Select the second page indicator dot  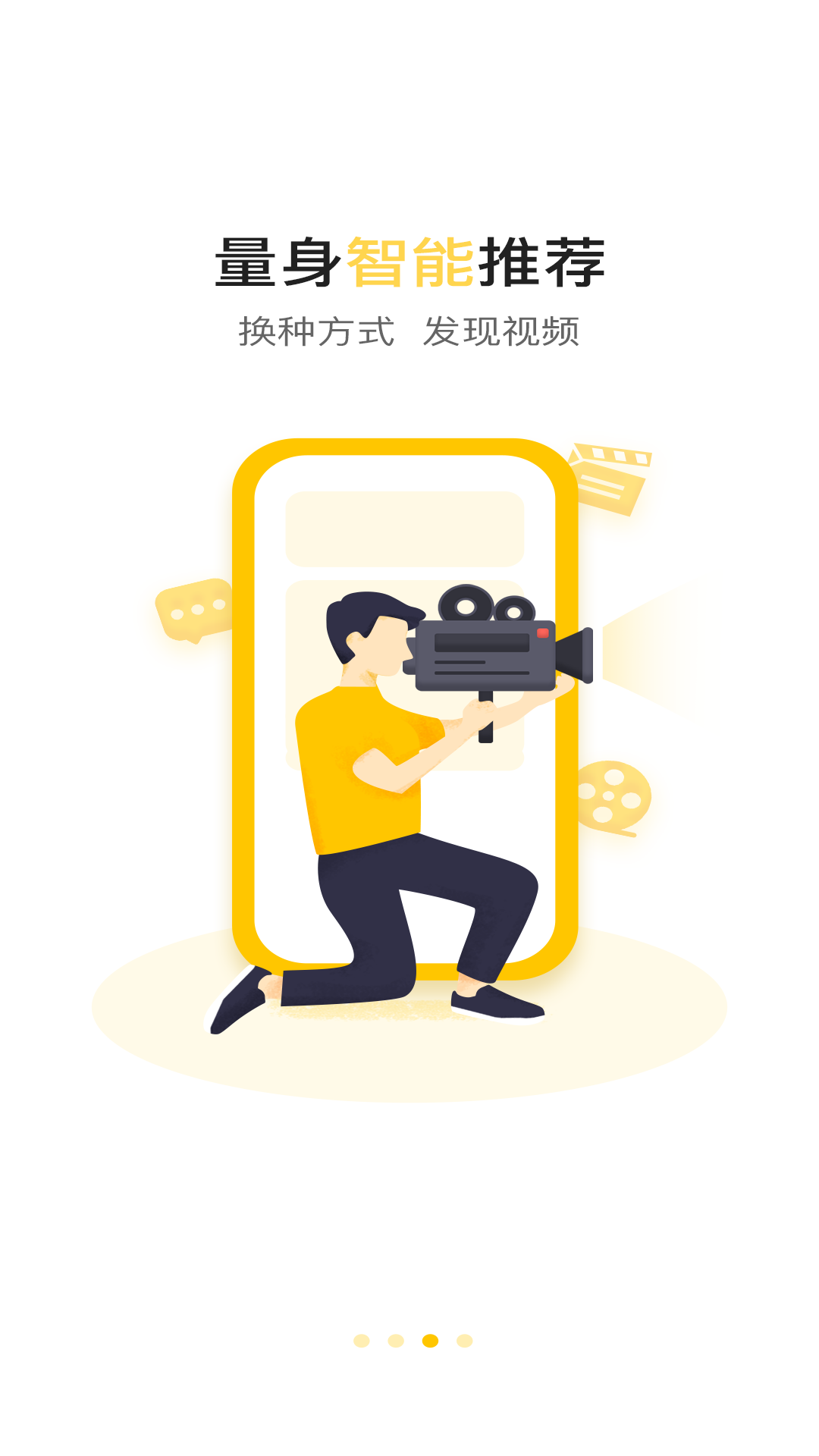click(396, 1341)
